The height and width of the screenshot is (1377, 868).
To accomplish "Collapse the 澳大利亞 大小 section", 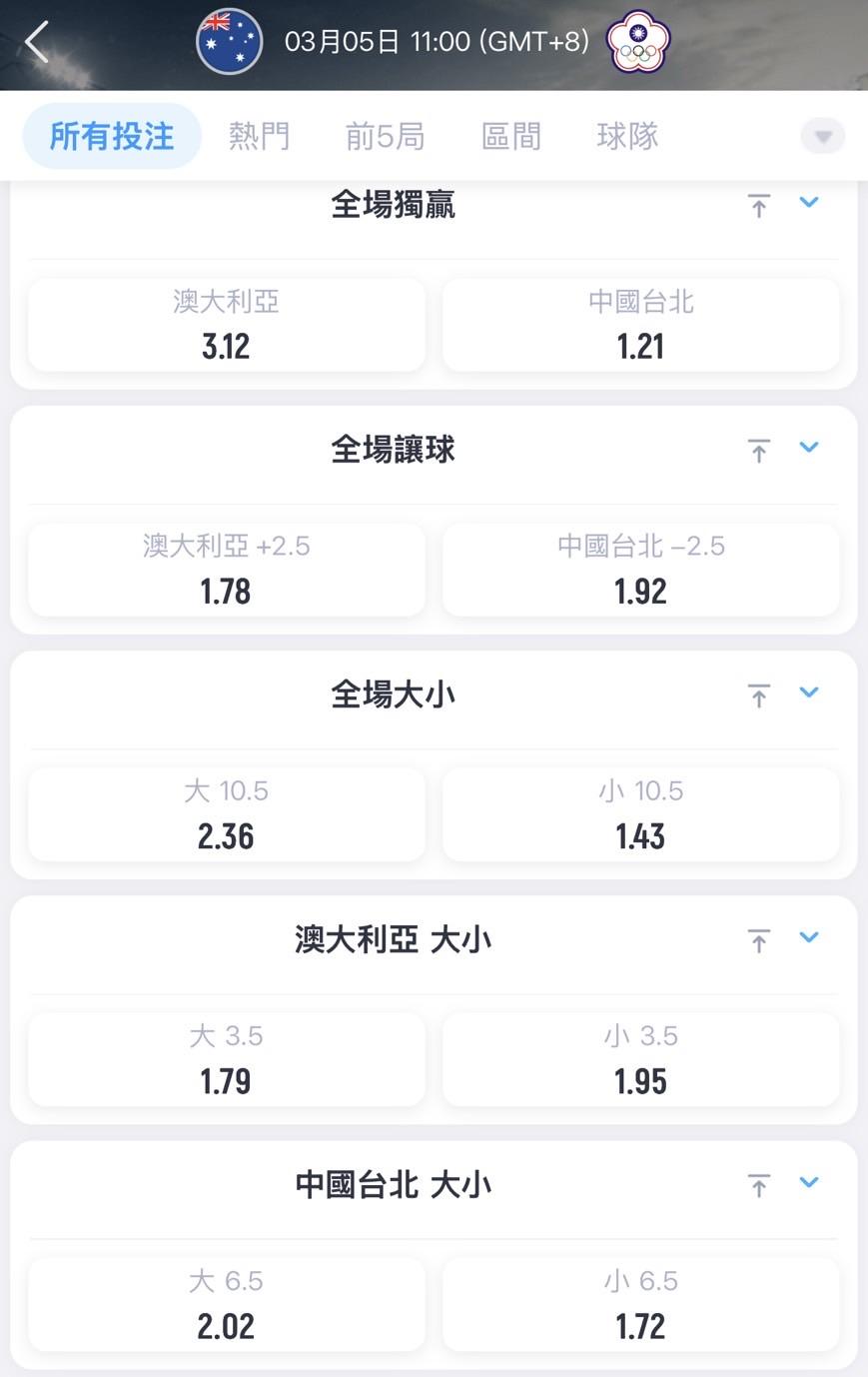I will click(x=809, y=937).
